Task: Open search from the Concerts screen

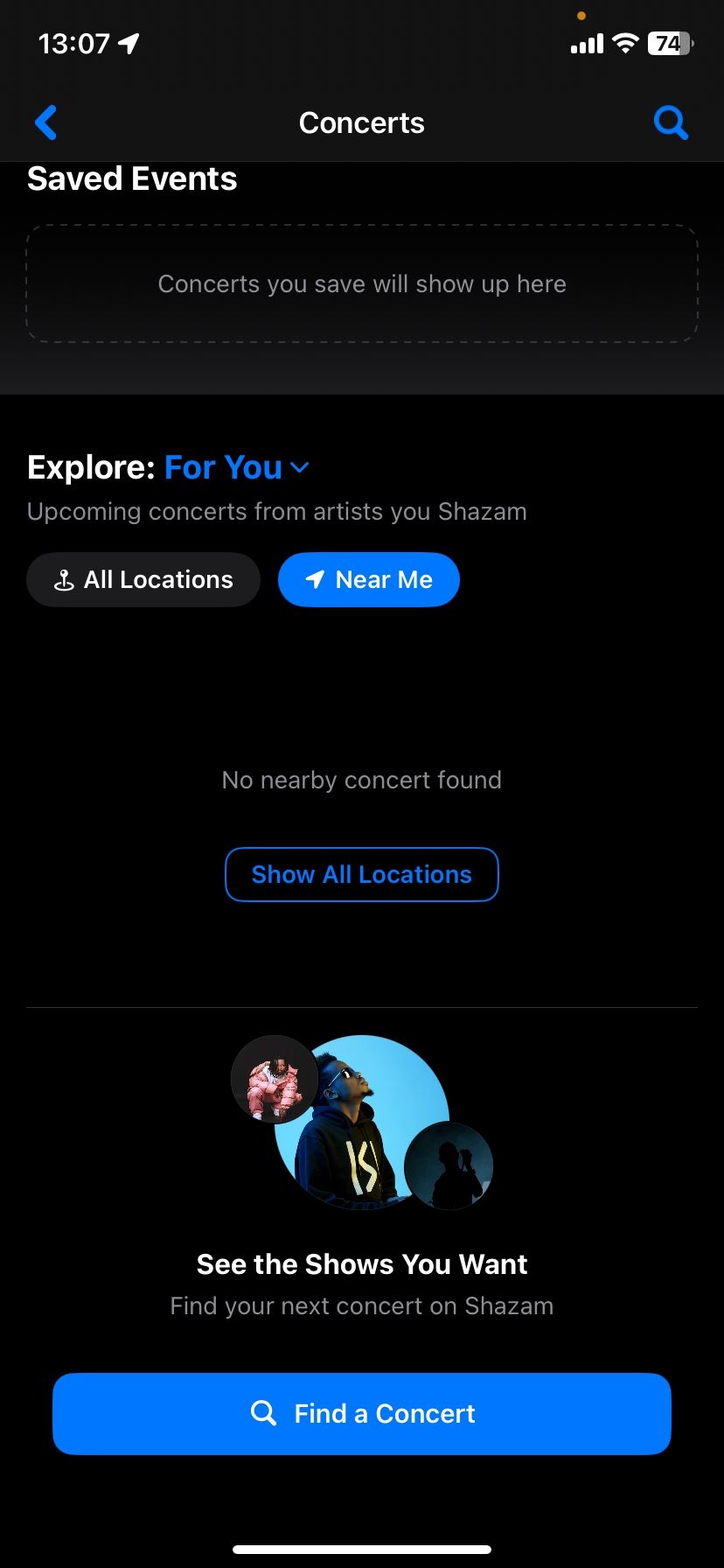Action: point(671,122)
